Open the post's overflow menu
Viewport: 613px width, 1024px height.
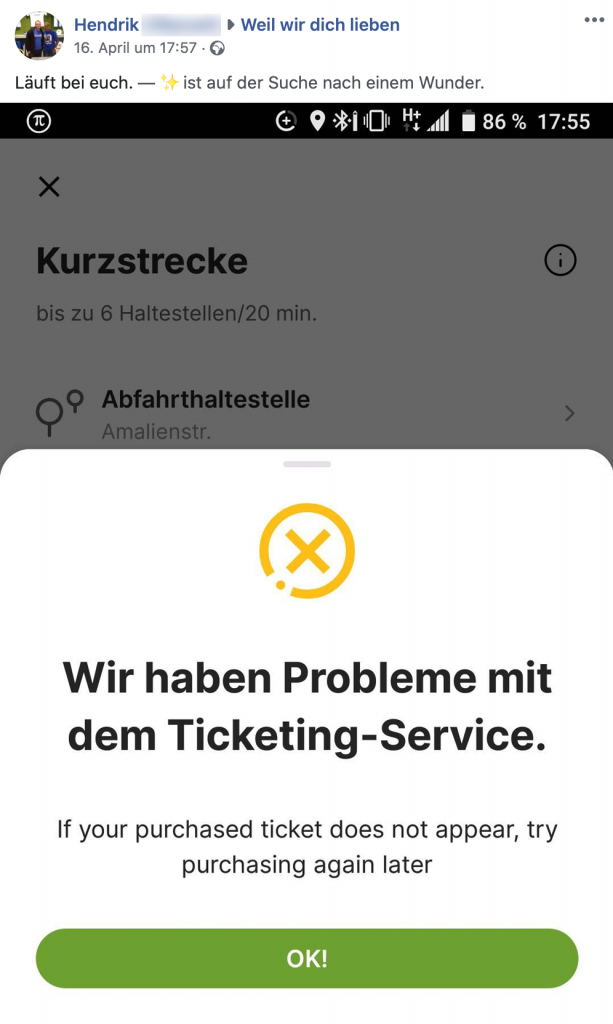[593, 21]
